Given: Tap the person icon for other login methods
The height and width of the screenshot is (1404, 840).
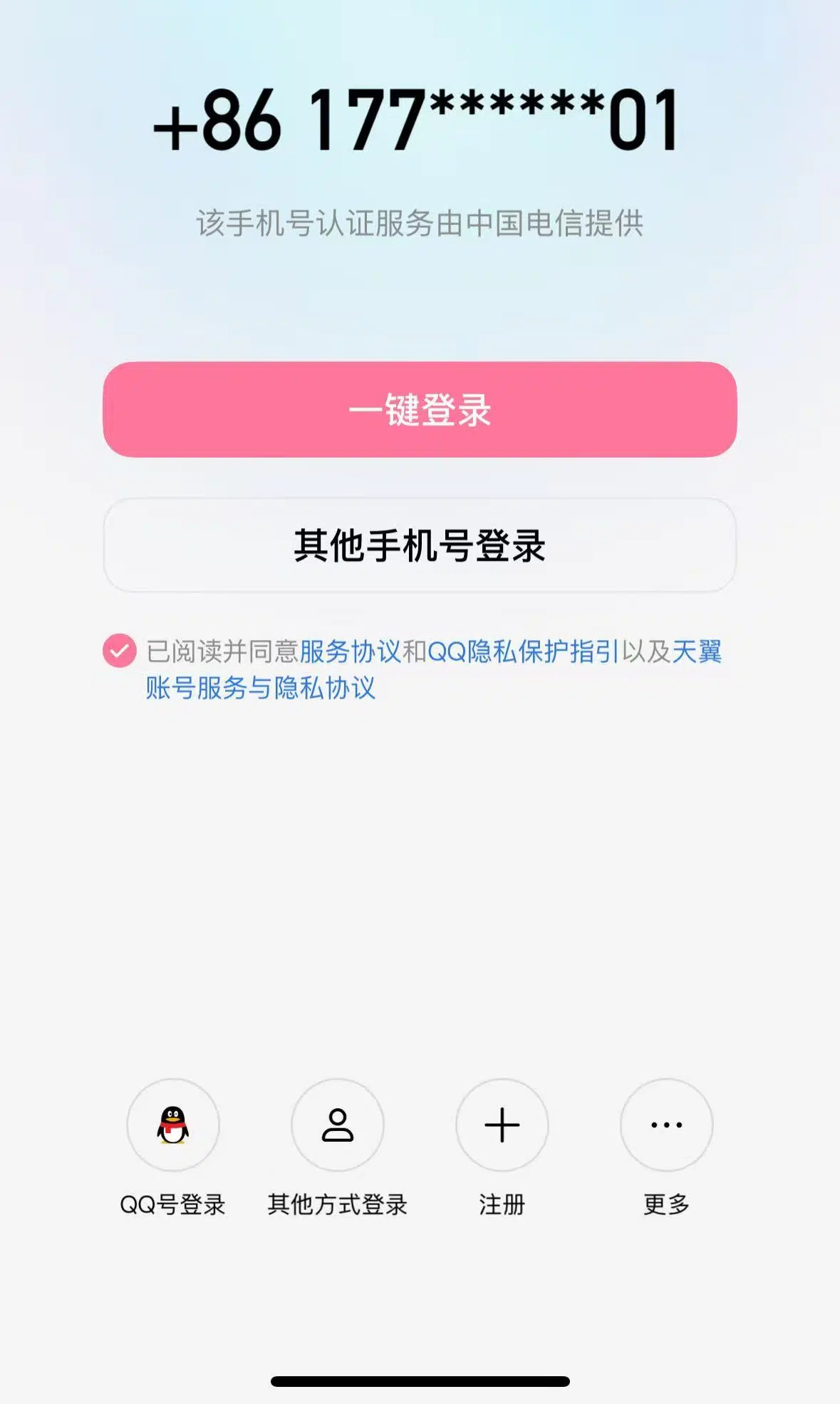Looking at the screenshot, I should (336, 1125).
